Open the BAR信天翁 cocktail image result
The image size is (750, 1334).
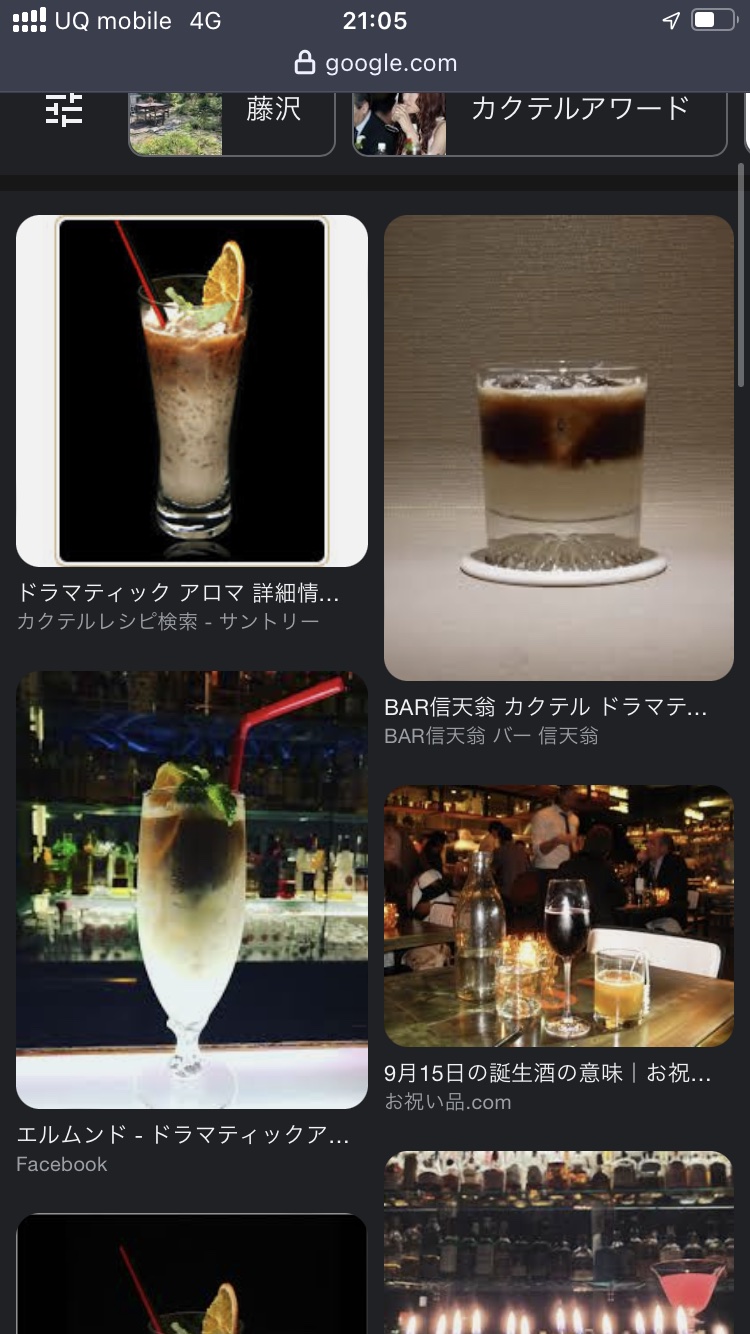click(559, 448)
